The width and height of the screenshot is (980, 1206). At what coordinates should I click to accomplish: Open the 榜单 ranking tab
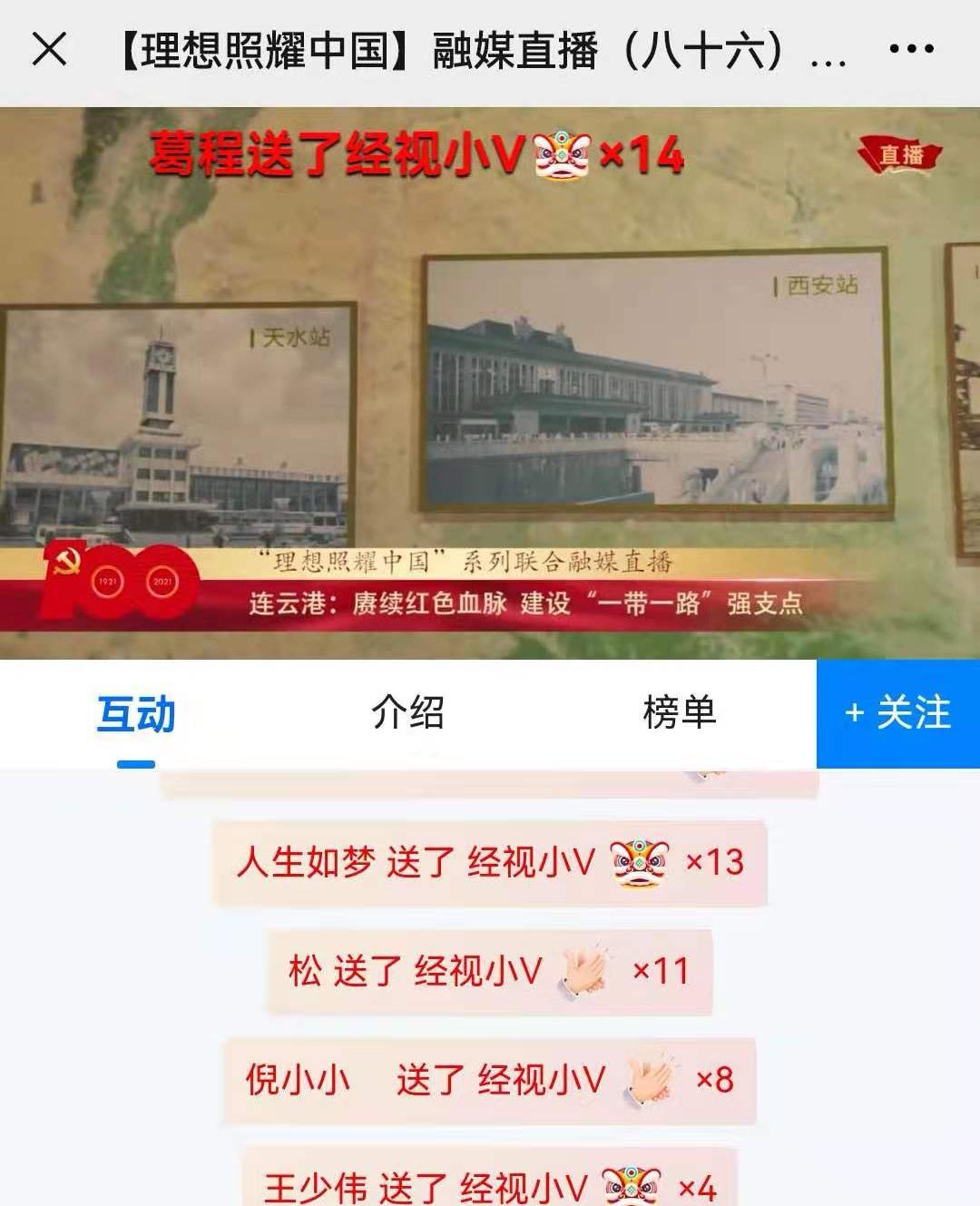click(x=680, y=713)
